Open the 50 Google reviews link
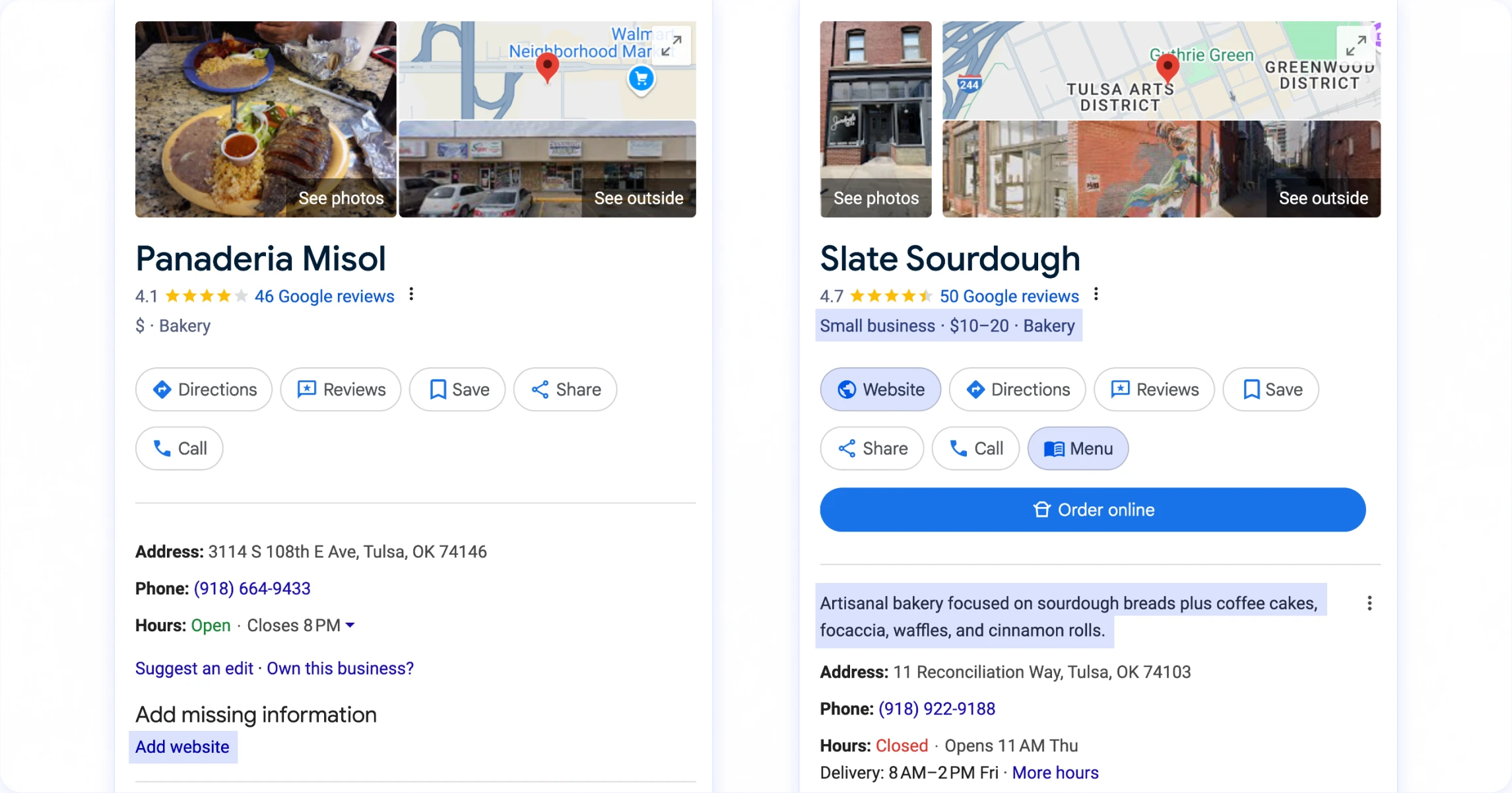This screenshot has height=793, width=1512. [x=1009, y=296]
